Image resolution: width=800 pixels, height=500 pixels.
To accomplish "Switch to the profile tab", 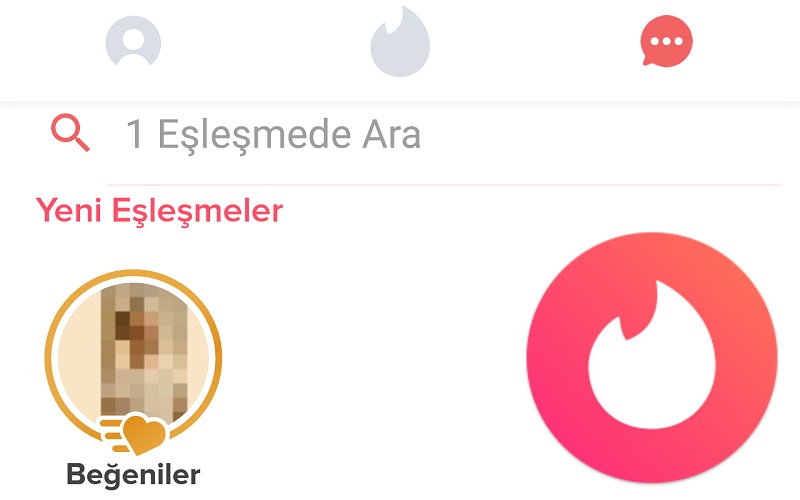I will pos(133,43).
